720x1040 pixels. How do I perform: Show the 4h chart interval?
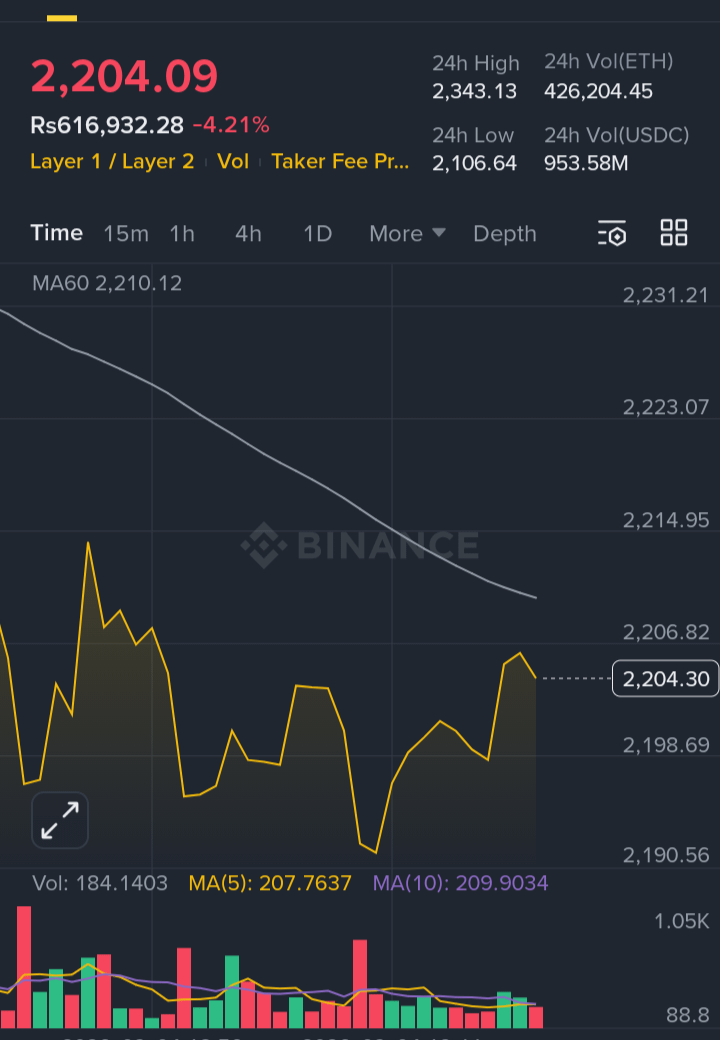pyautogui.click(x=248, y=234)
